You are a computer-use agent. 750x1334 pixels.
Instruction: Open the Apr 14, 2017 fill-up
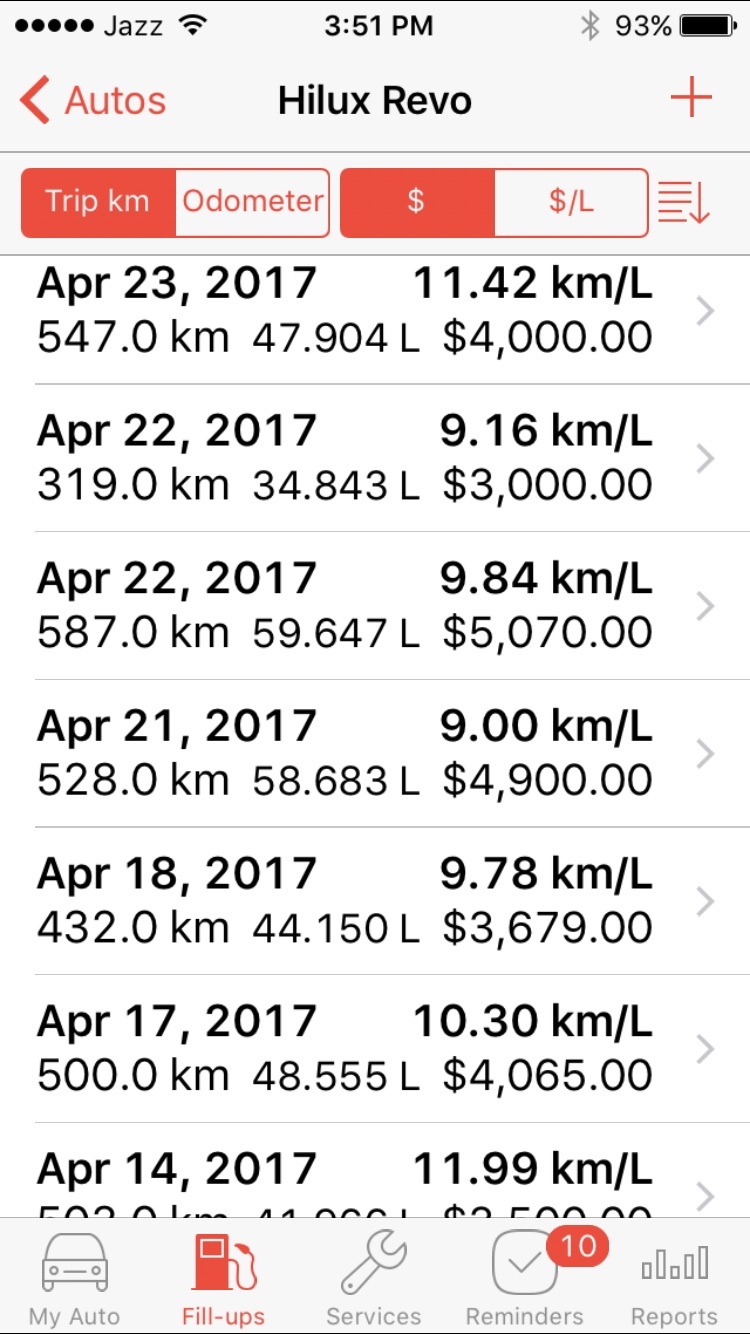click(x=375, y=1171)
